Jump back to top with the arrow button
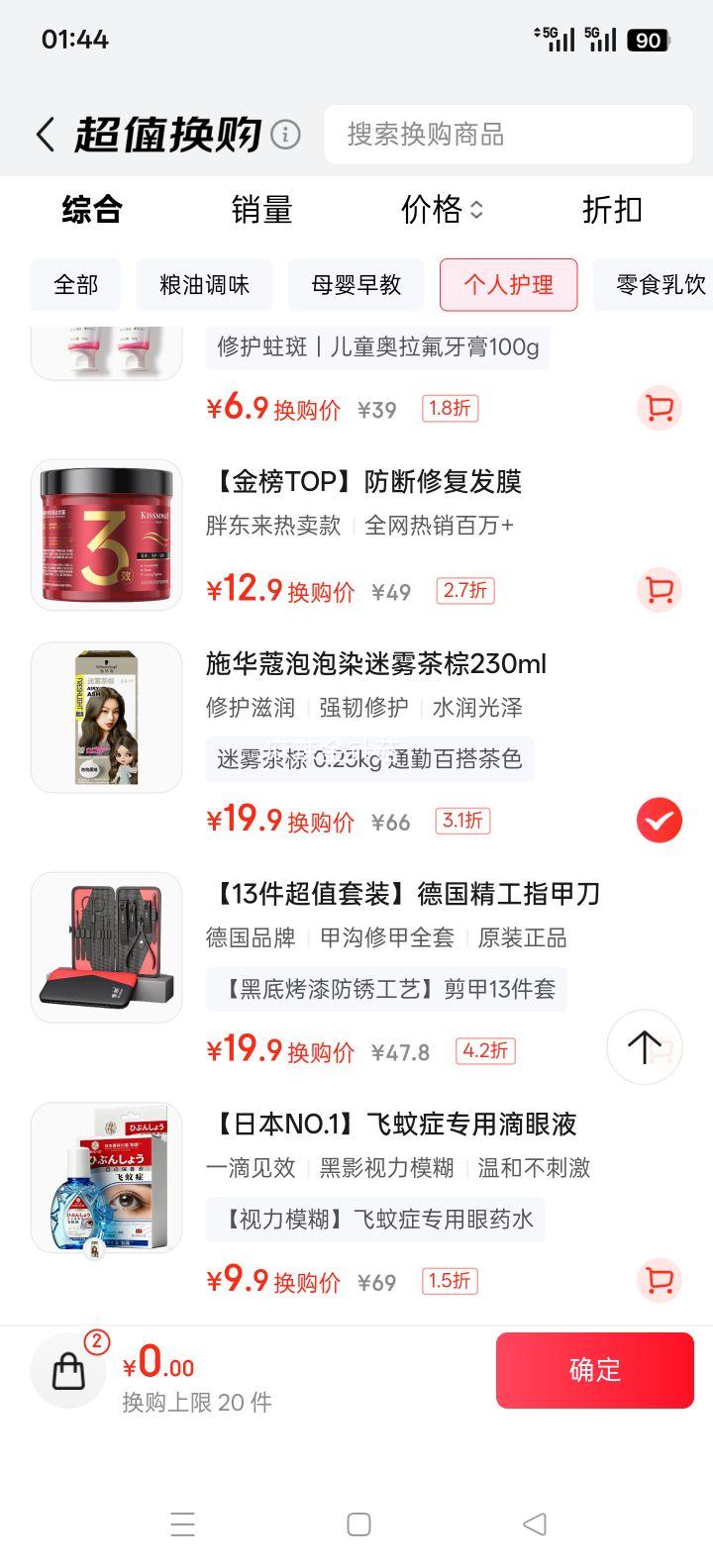Screen dimensions: 713x1568 (644, 1047)
